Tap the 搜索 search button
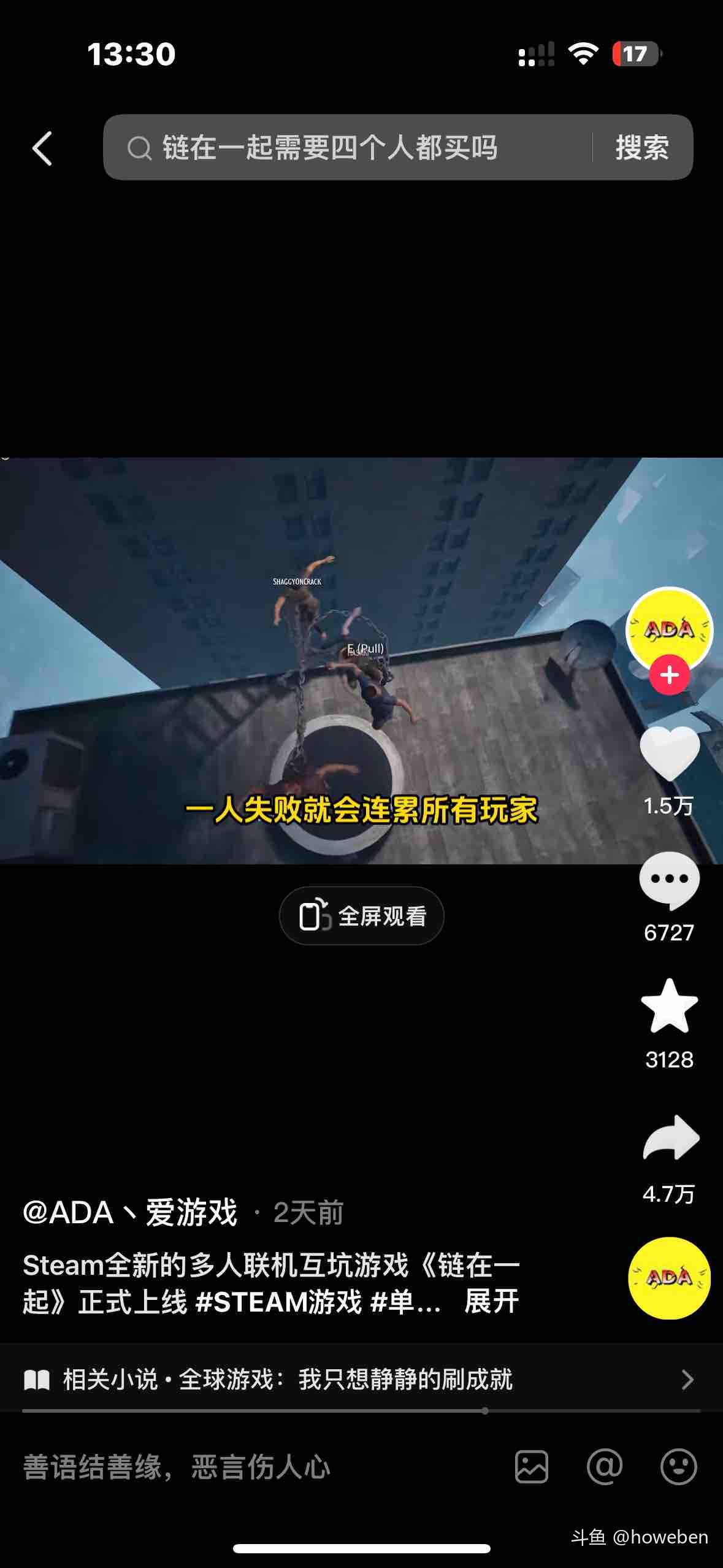Screen dimensions: 723x1568 pyautogui.click(x=641, y=148)
